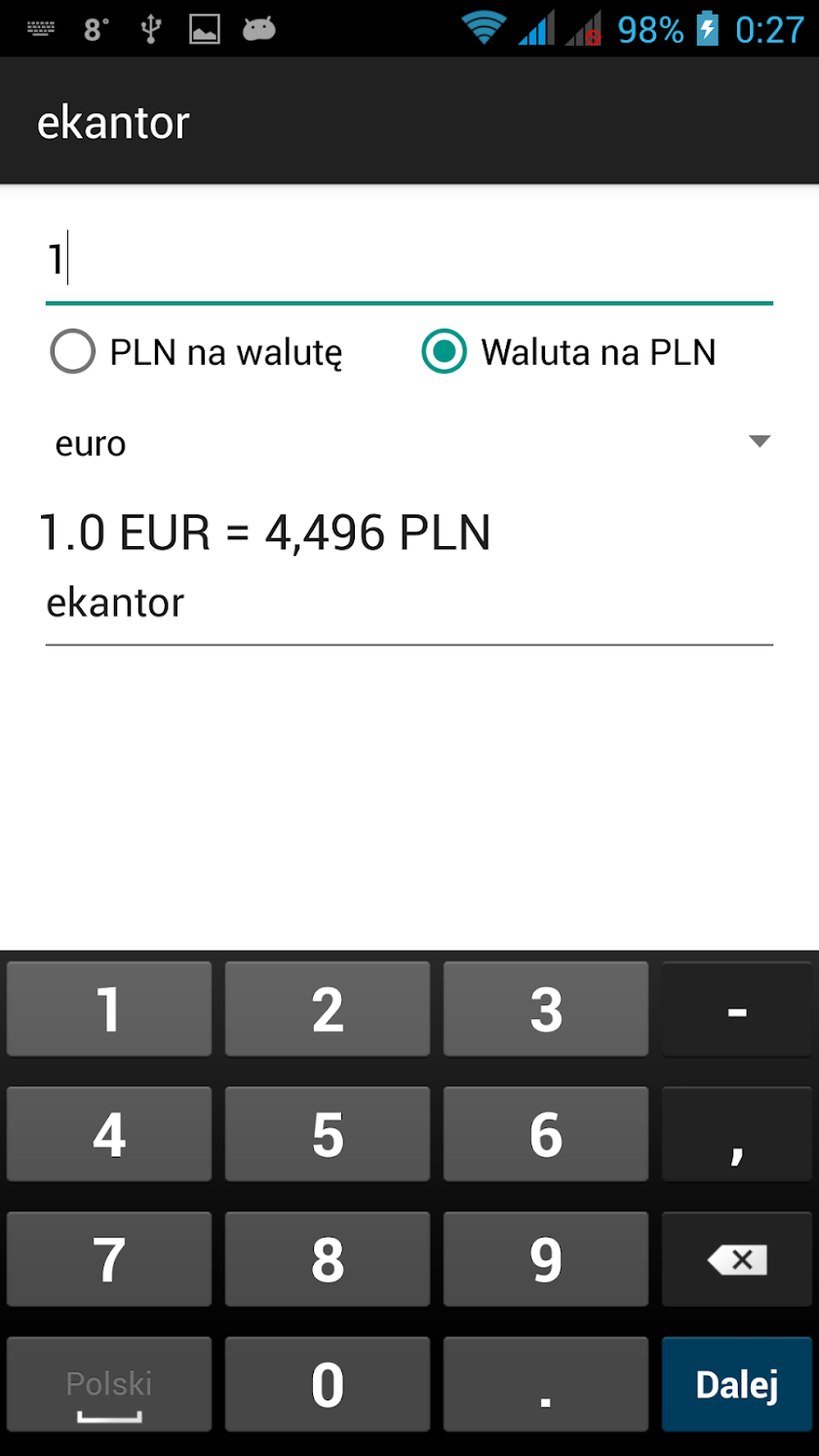This screenshot has width=819, height=1456.
Task: Type the comma key
Action: [737, 1134]
